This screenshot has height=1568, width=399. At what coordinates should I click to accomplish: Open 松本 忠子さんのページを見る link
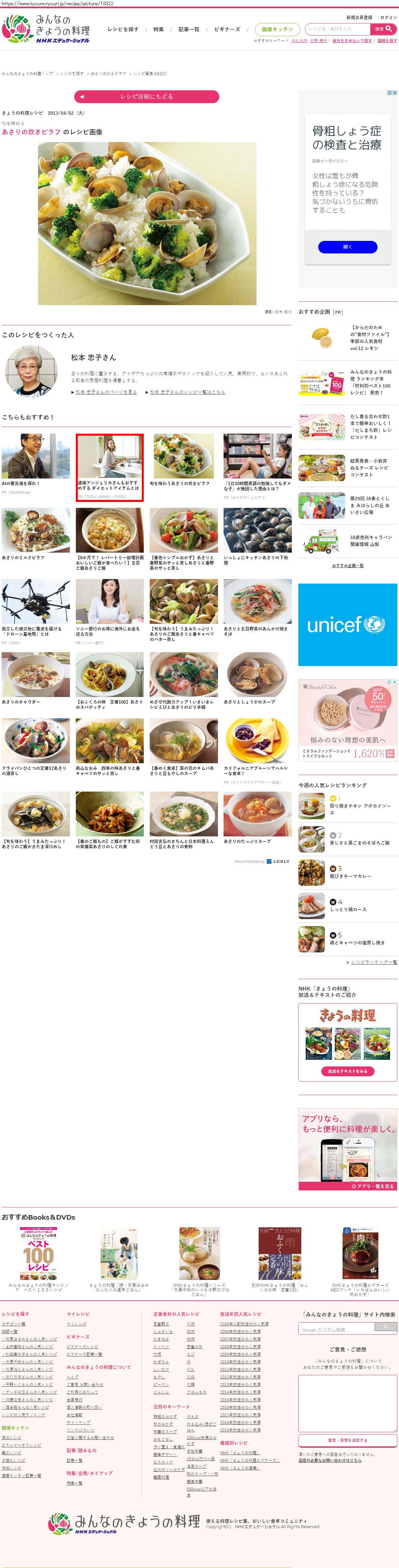[106, 392]
